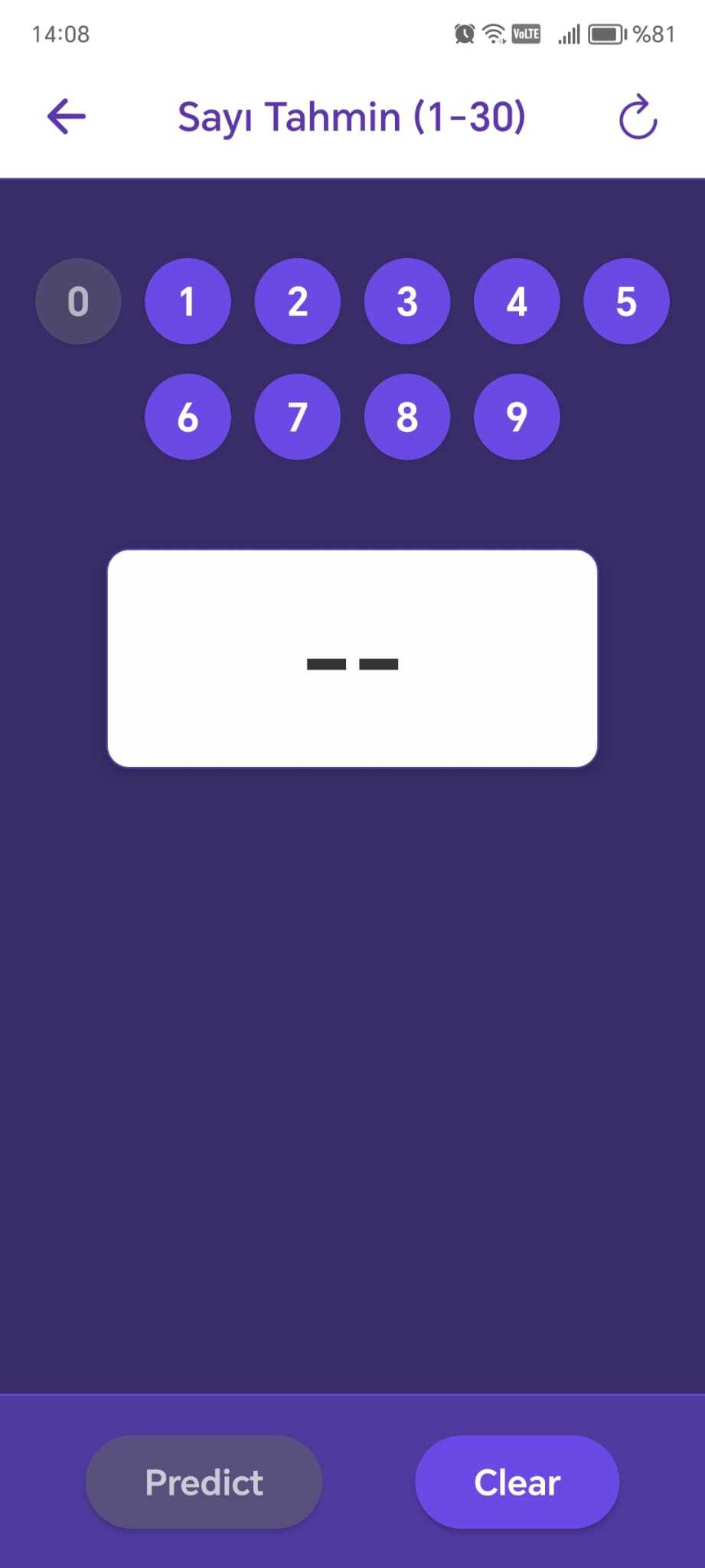Go back using the arrow icon

pos(67,117)
